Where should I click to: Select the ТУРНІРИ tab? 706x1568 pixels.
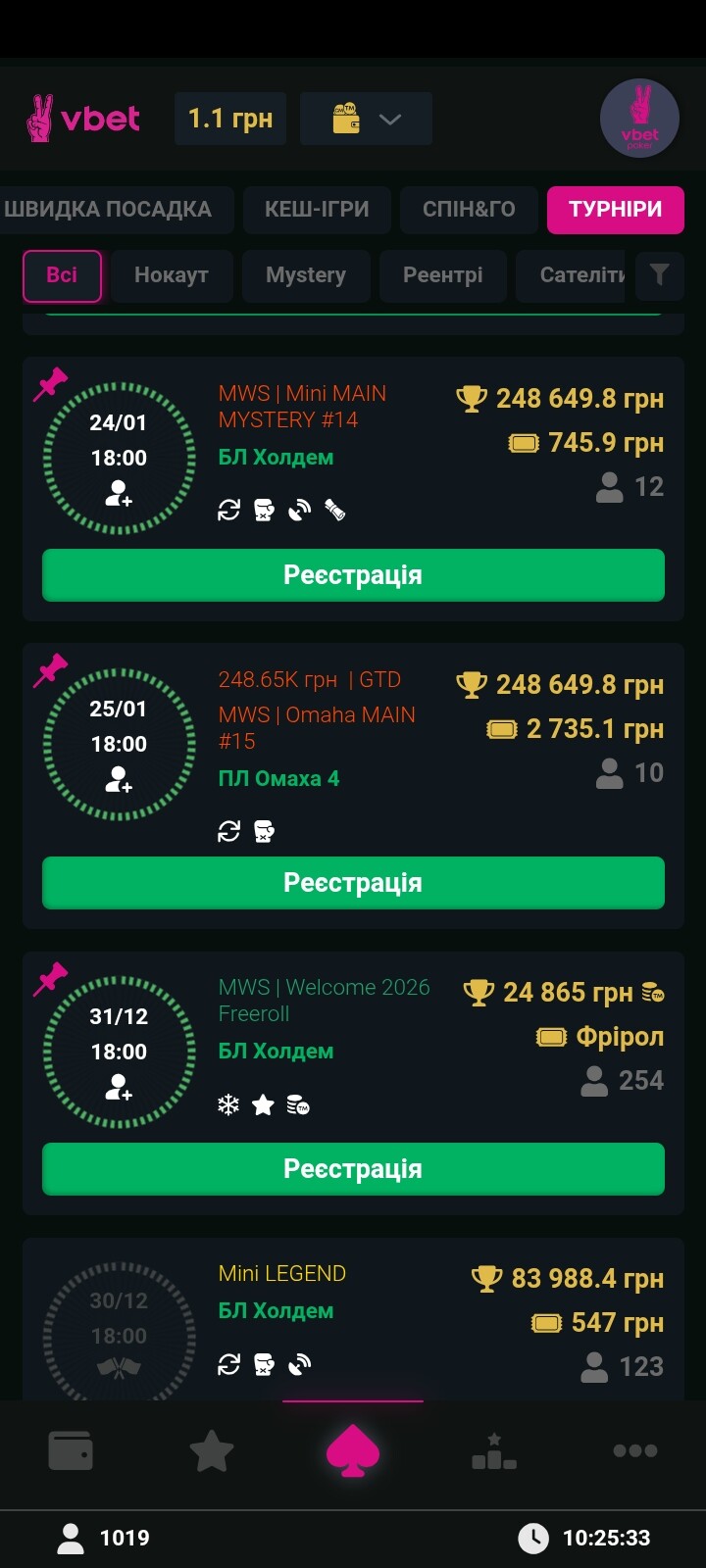(615, 209)
